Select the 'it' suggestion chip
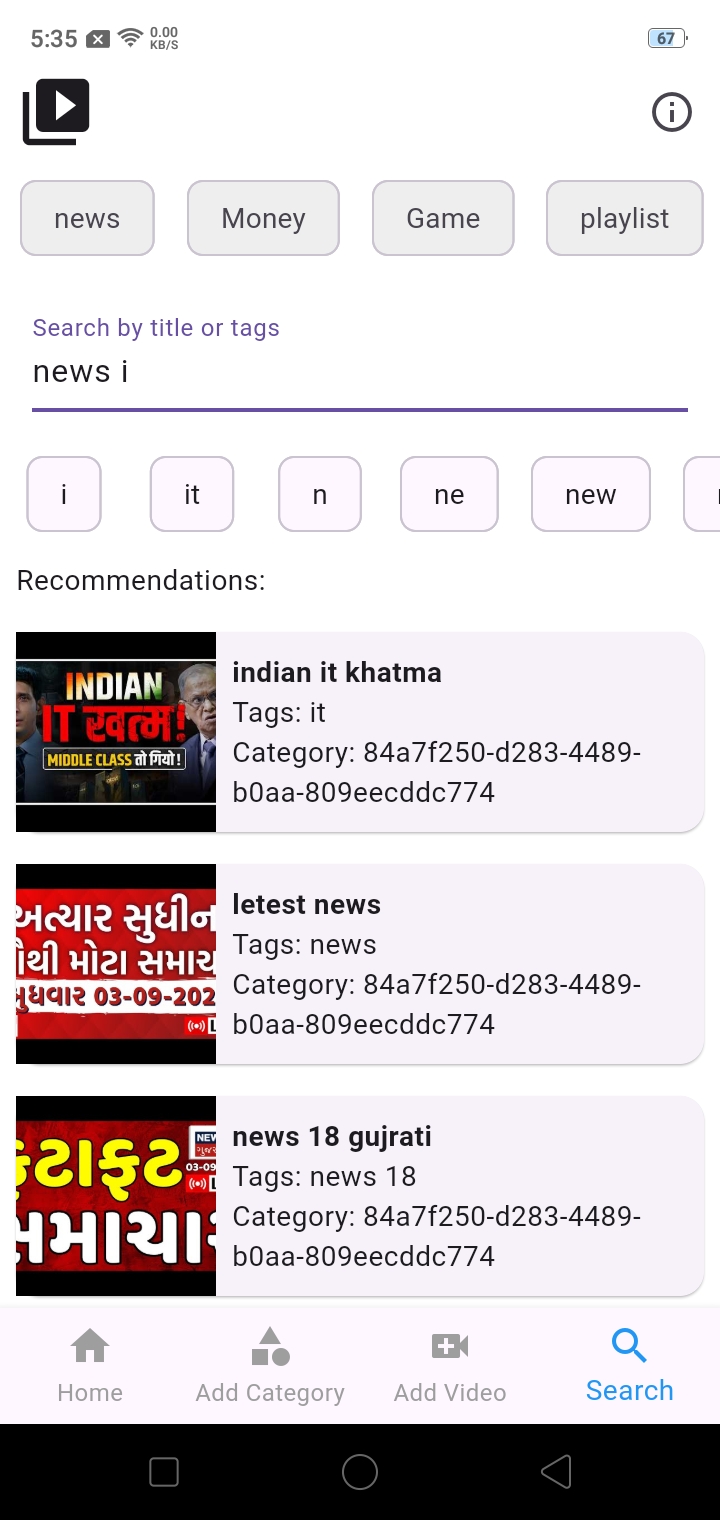 point(191,494)
